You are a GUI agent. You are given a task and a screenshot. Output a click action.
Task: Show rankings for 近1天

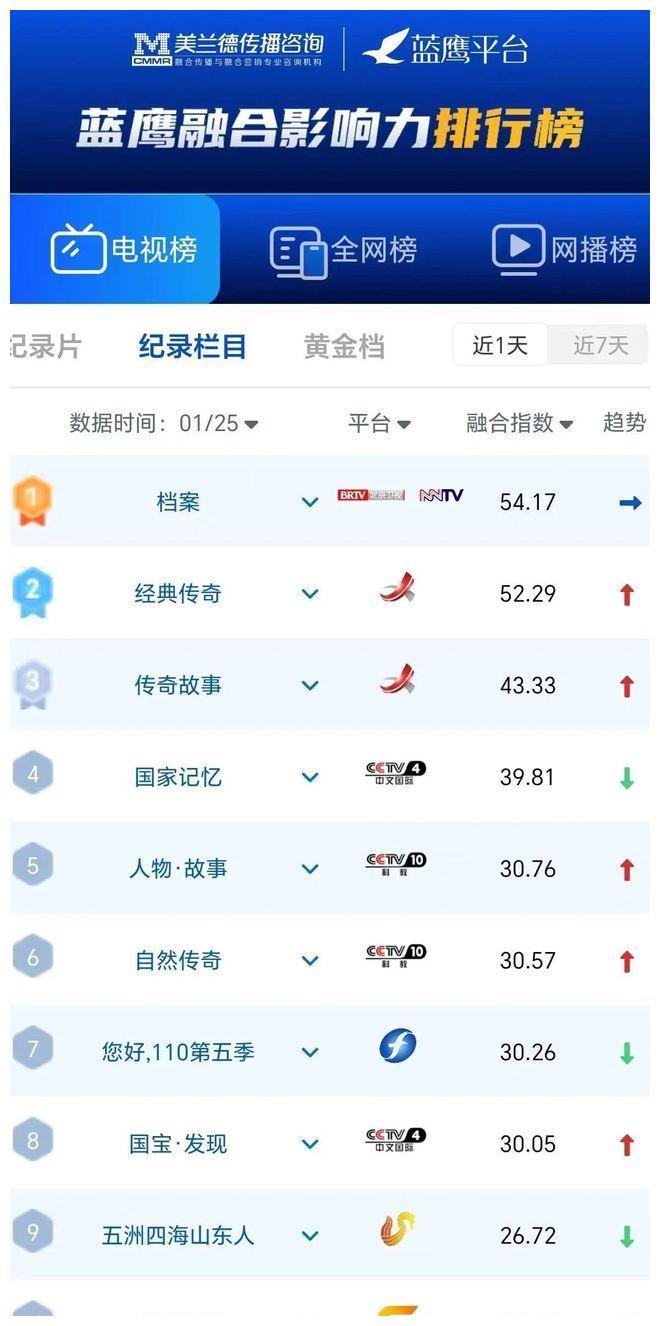[500, 346]
